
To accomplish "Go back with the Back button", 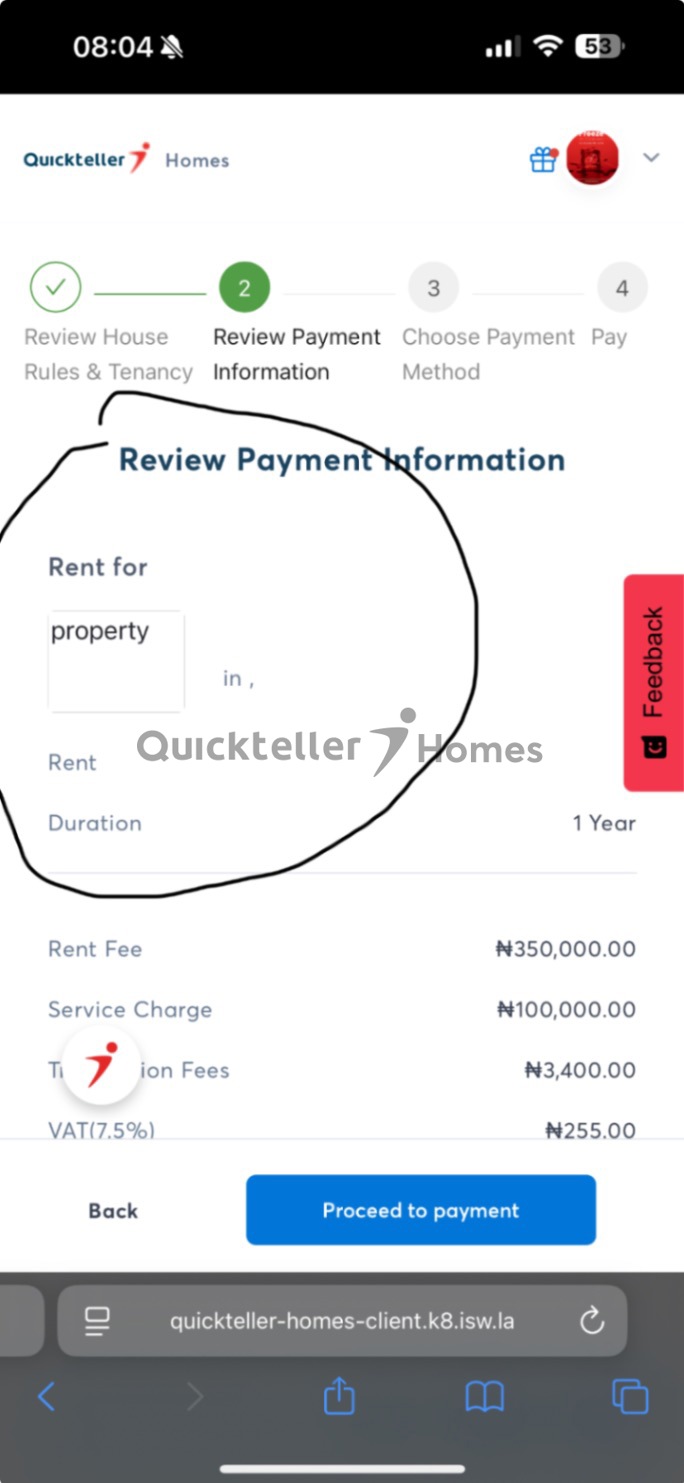I will pos(113,1211).
